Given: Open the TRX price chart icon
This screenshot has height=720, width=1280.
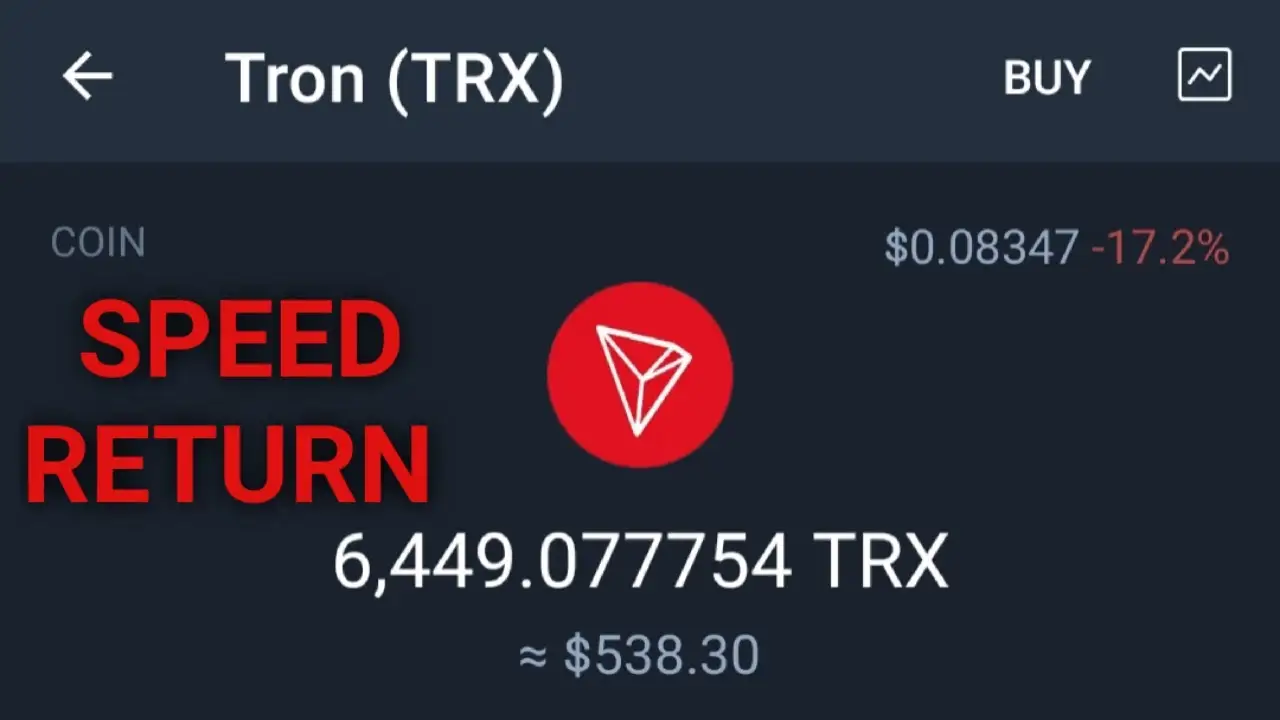Looking at the screenshot, I should click(x=1204, y=75).
